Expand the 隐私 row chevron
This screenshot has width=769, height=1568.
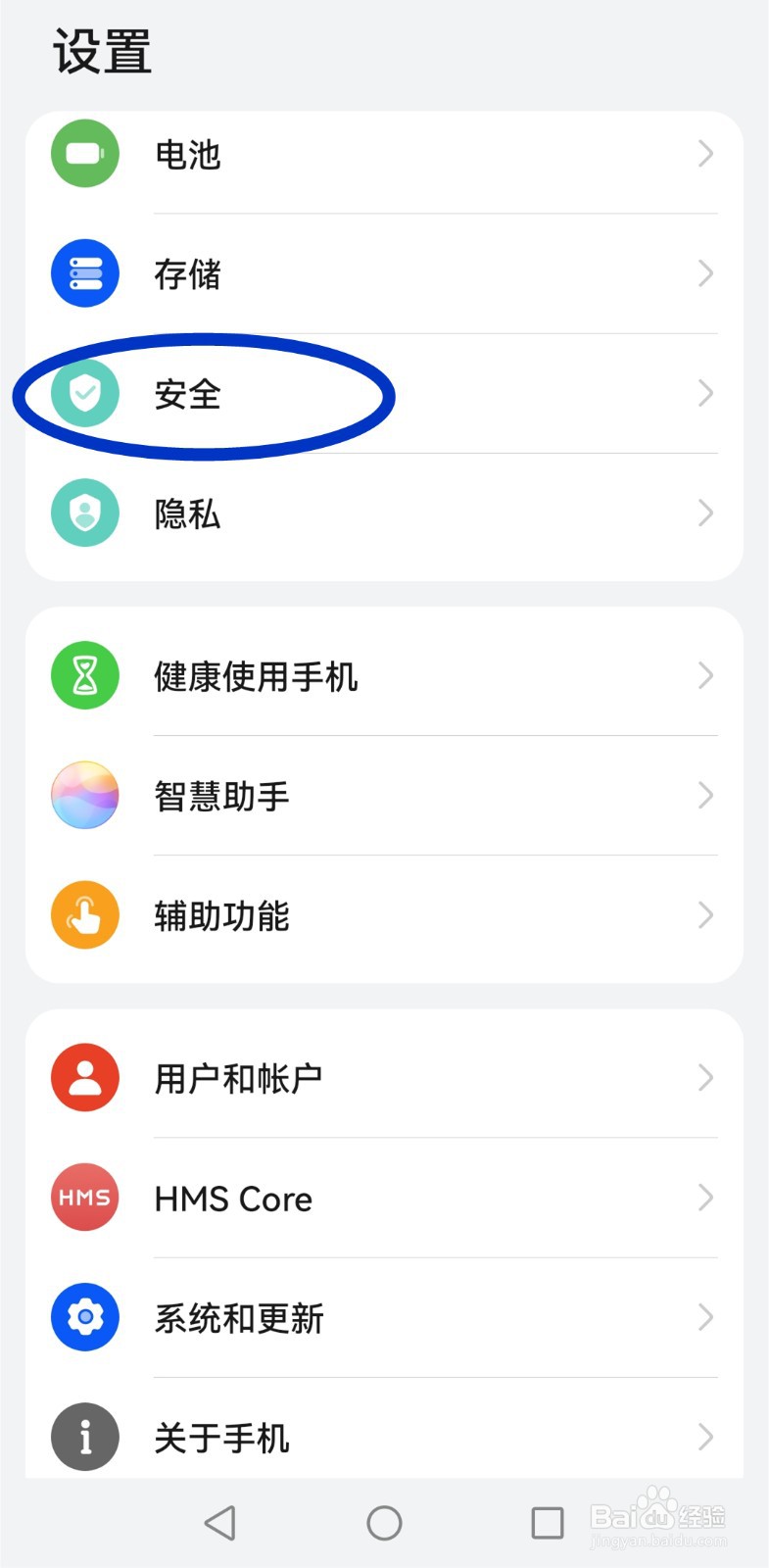[705, 513]
